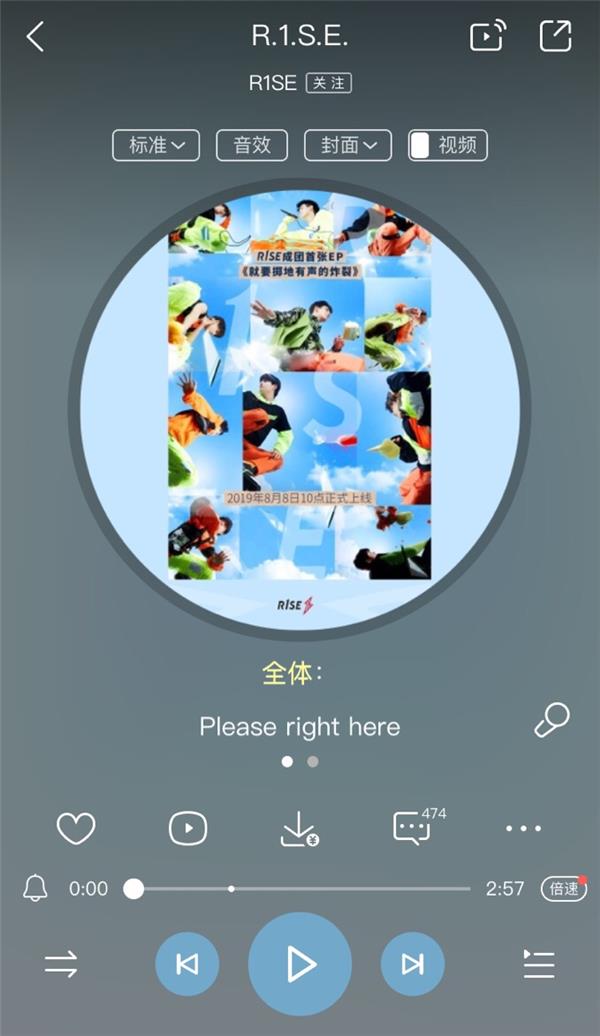Toggle the 视频 video switch
This screenshot has width=600, height=1036.
448,145
